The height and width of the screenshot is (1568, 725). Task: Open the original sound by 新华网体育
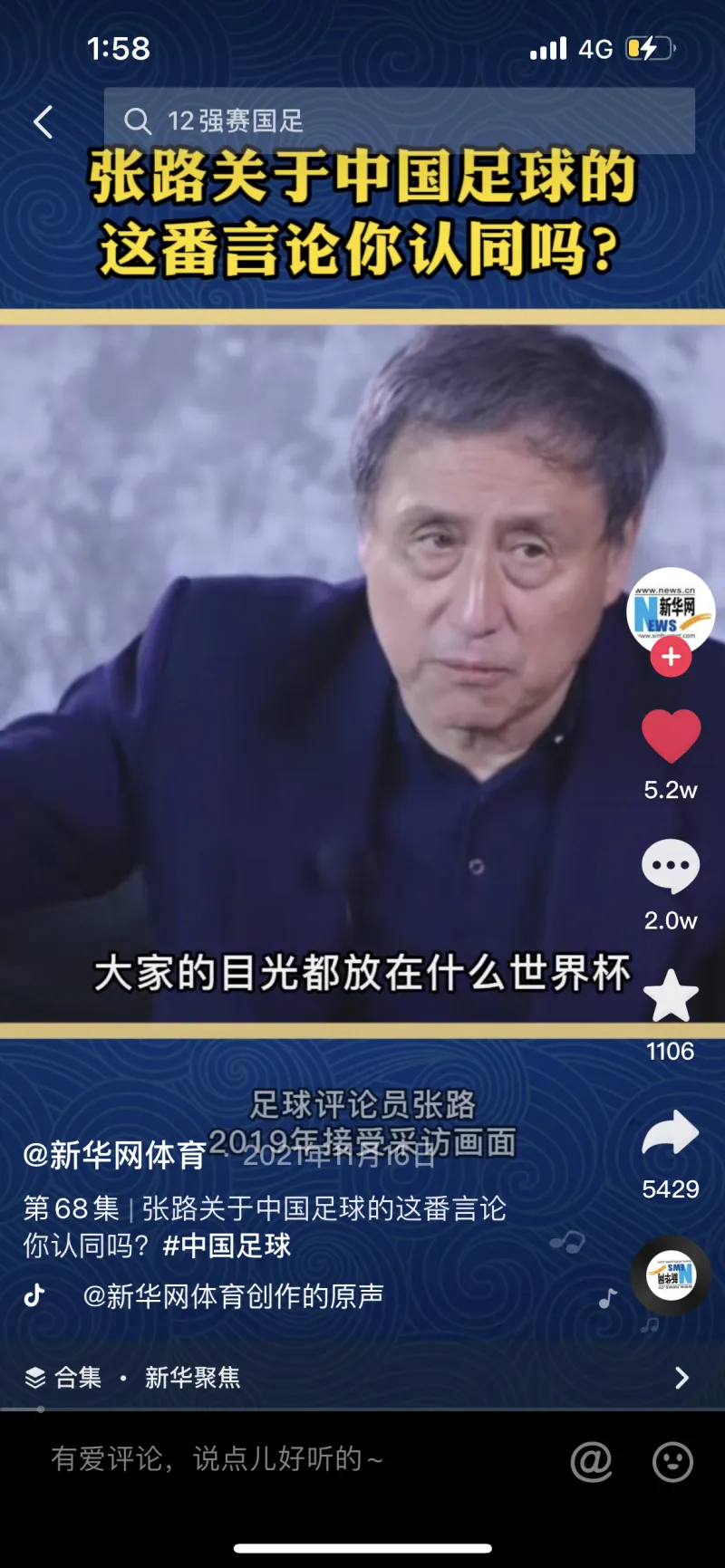point(233,1296)
